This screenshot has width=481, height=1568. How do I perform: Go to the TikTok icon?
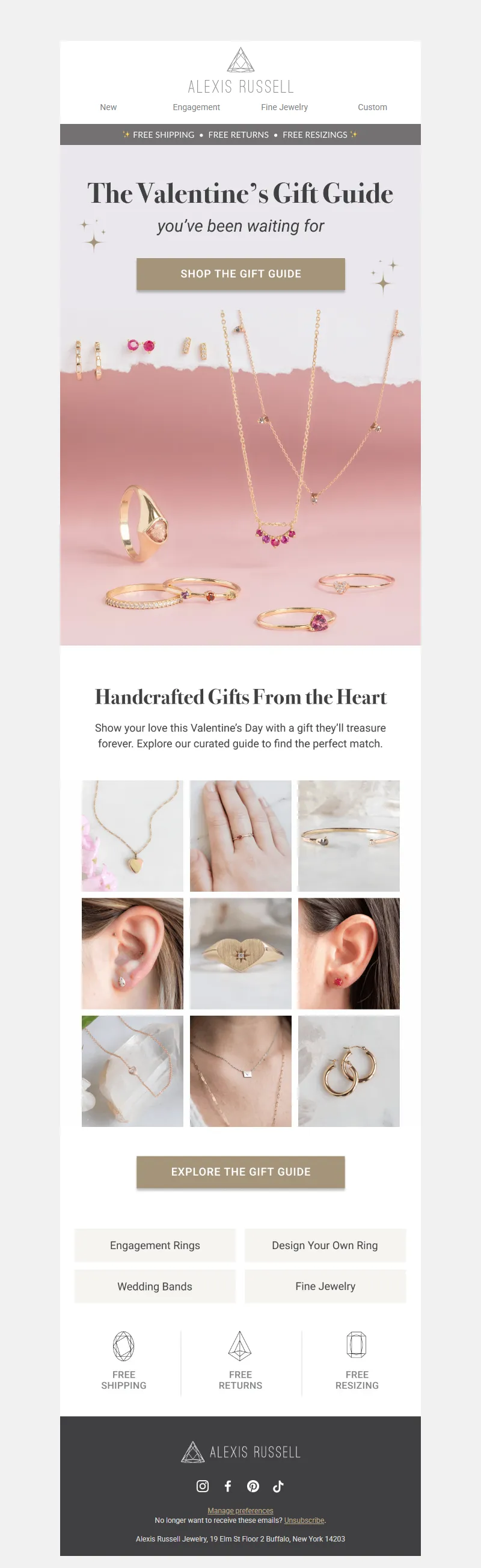click(x=278, y=1486)
